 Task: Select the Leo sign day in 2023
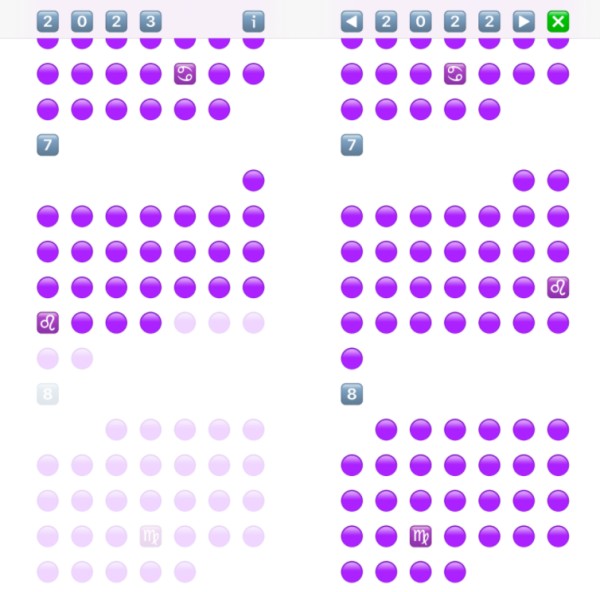click(48, 322)
